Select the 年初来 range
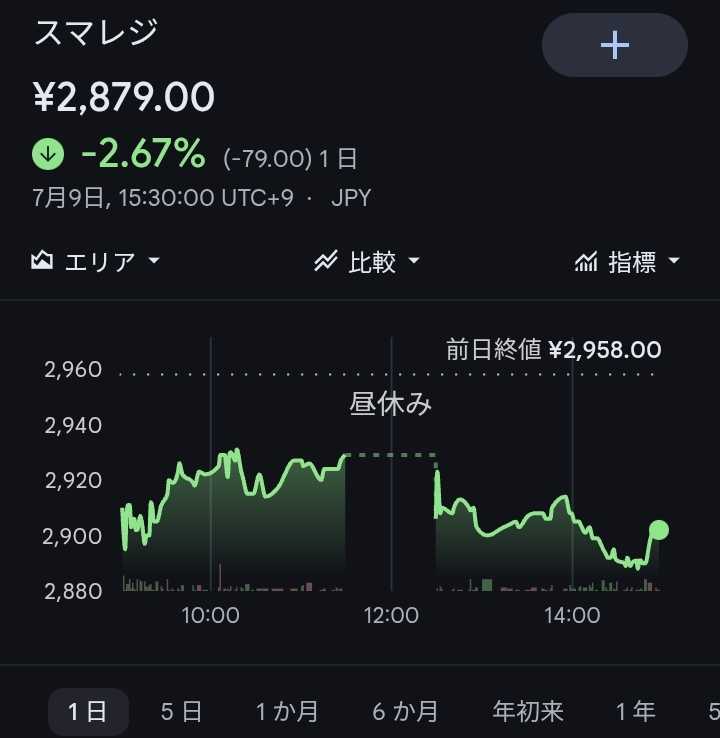Screen dimensions: 720x738 (x=528, y=711)
